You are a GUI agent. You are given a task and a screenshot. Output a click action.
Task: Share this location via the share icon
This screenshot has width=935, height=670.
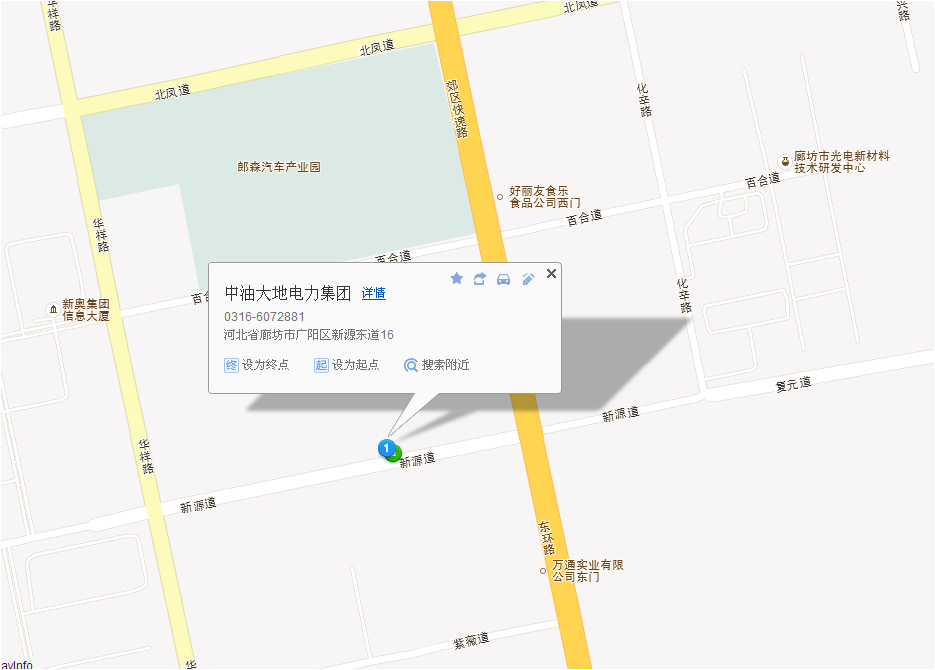(480, 279)
